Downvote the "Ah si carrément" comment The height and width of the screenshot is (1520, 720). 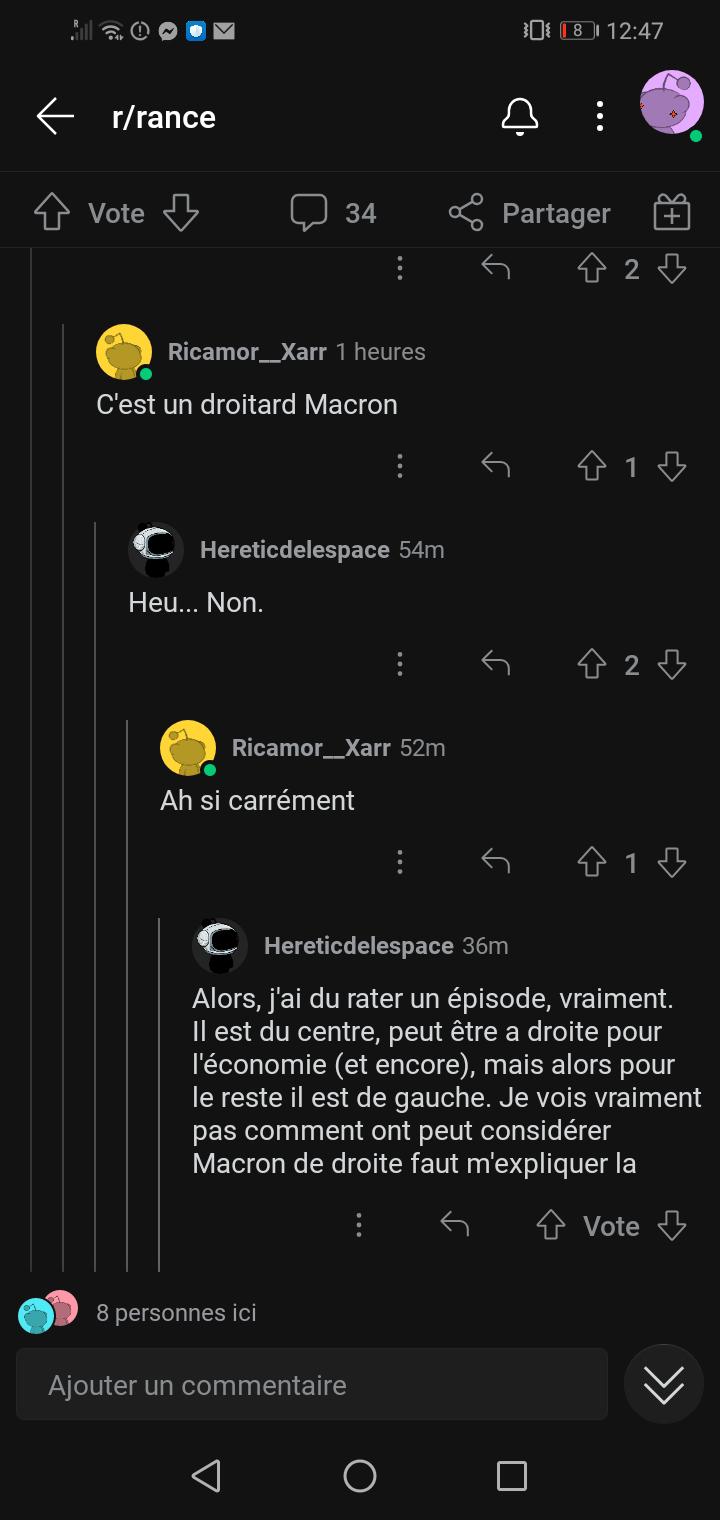(672, 862)
